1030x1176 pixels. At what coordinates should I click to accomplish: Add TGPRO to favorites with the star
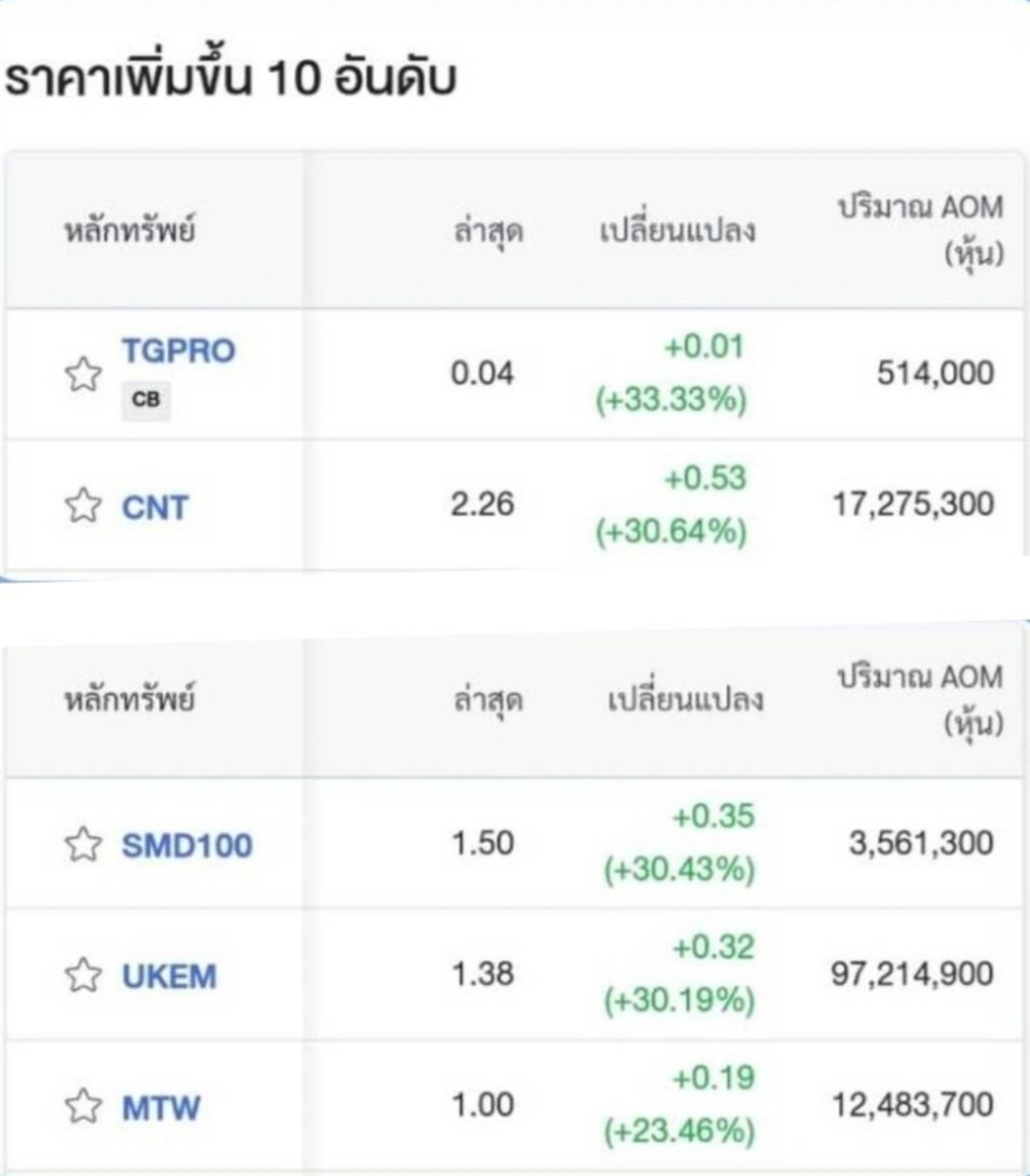point(83,375)
